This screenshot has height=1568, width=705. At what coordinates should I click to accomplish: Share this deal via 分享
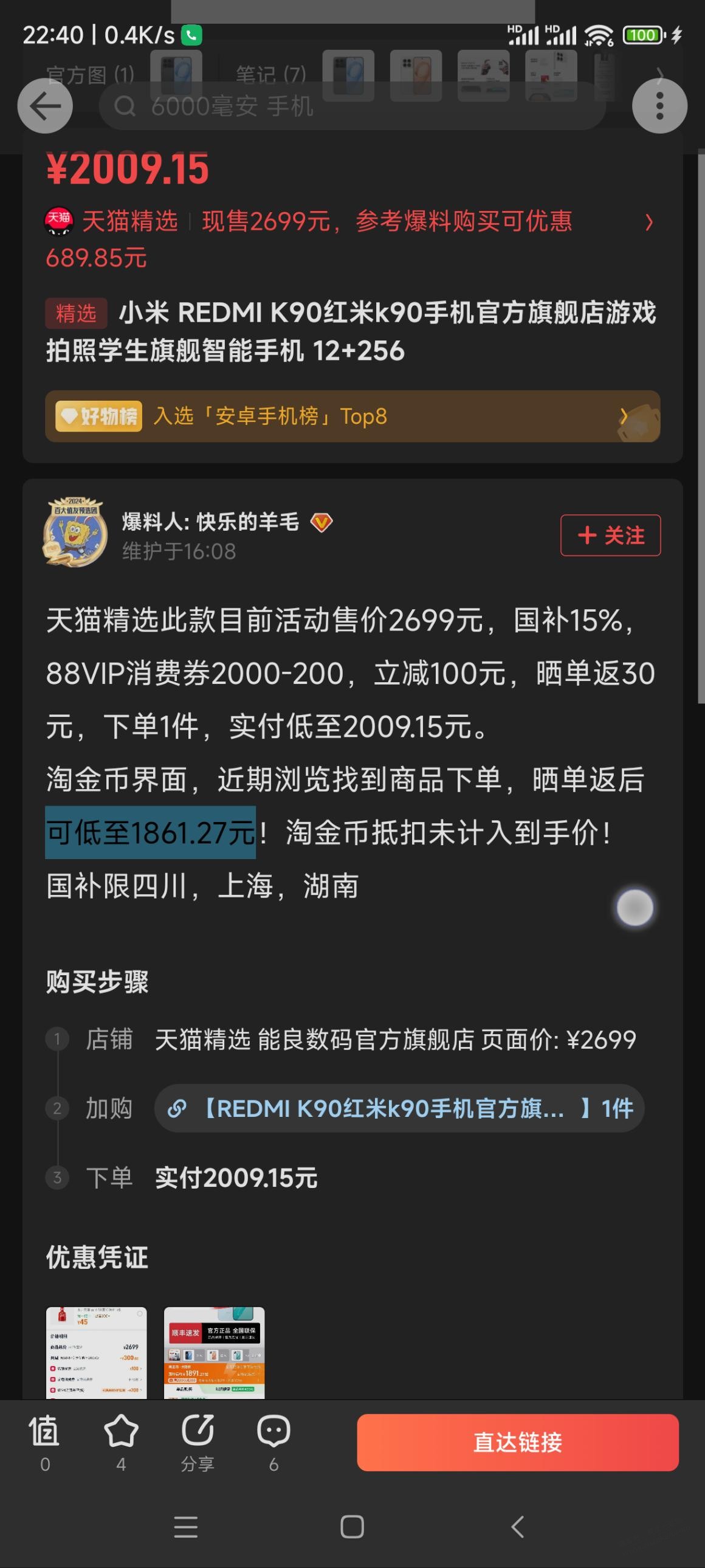click(197, 1442)
